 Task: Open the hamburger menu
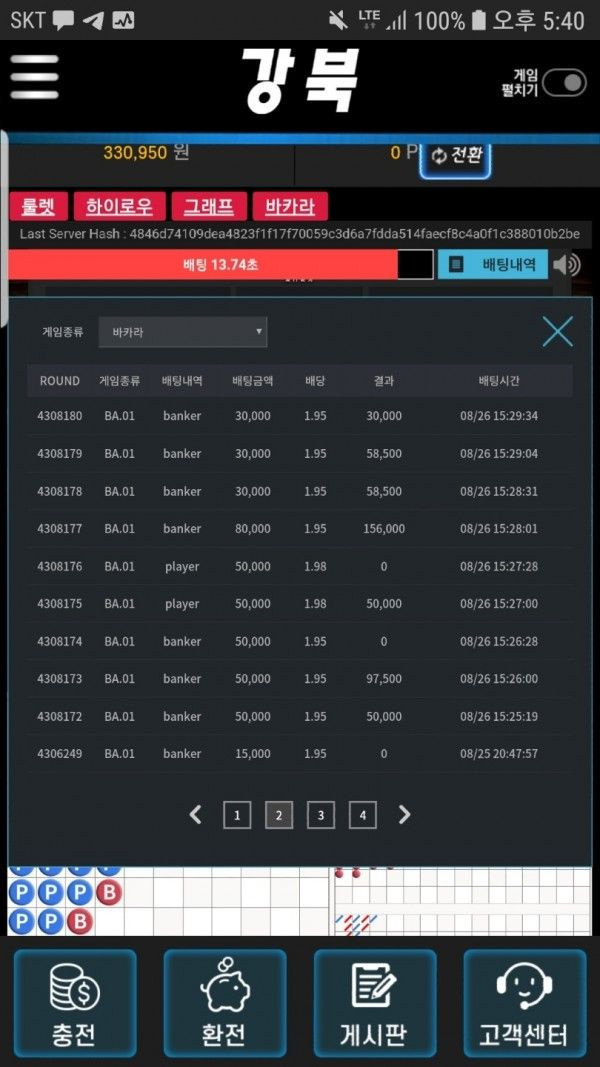pos(34,77)
